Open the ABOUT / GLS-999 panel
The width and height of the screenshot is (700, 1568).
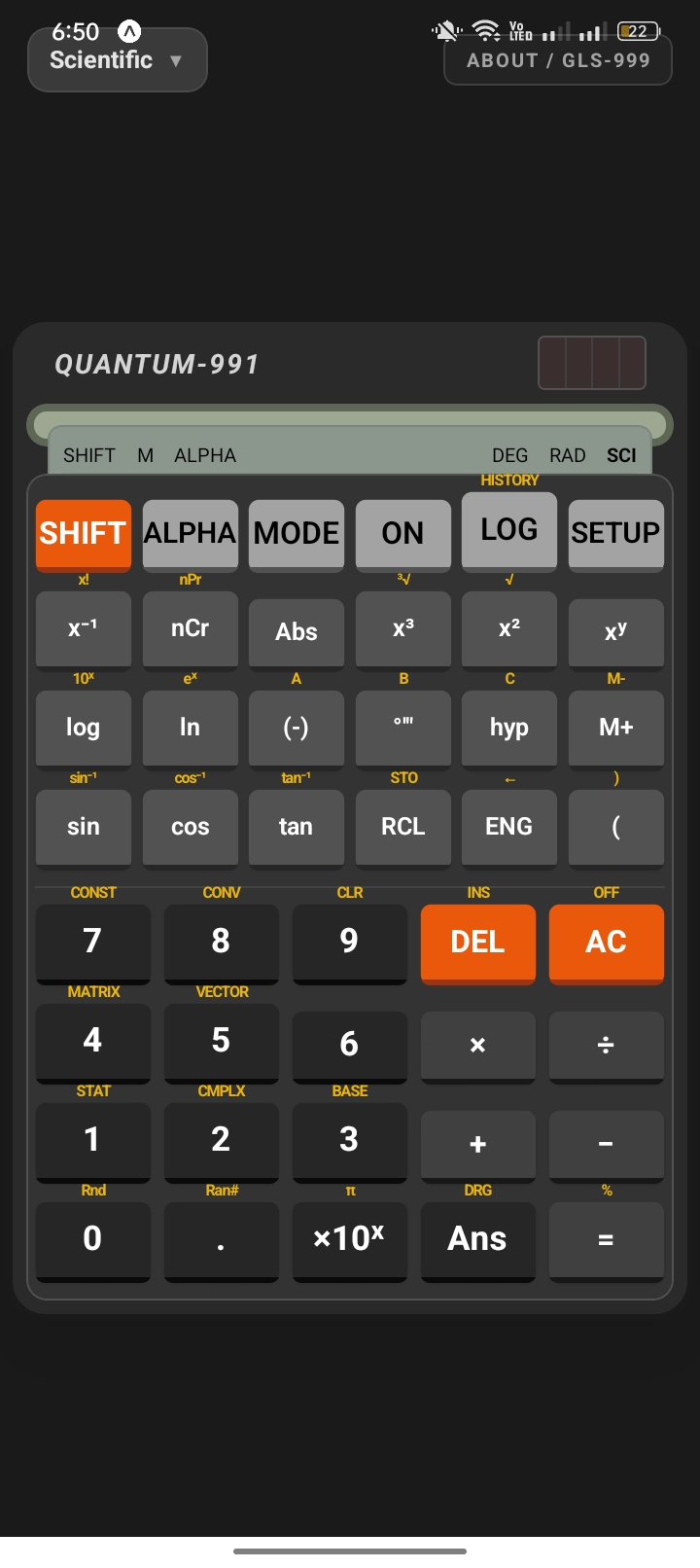click(557, 59)
